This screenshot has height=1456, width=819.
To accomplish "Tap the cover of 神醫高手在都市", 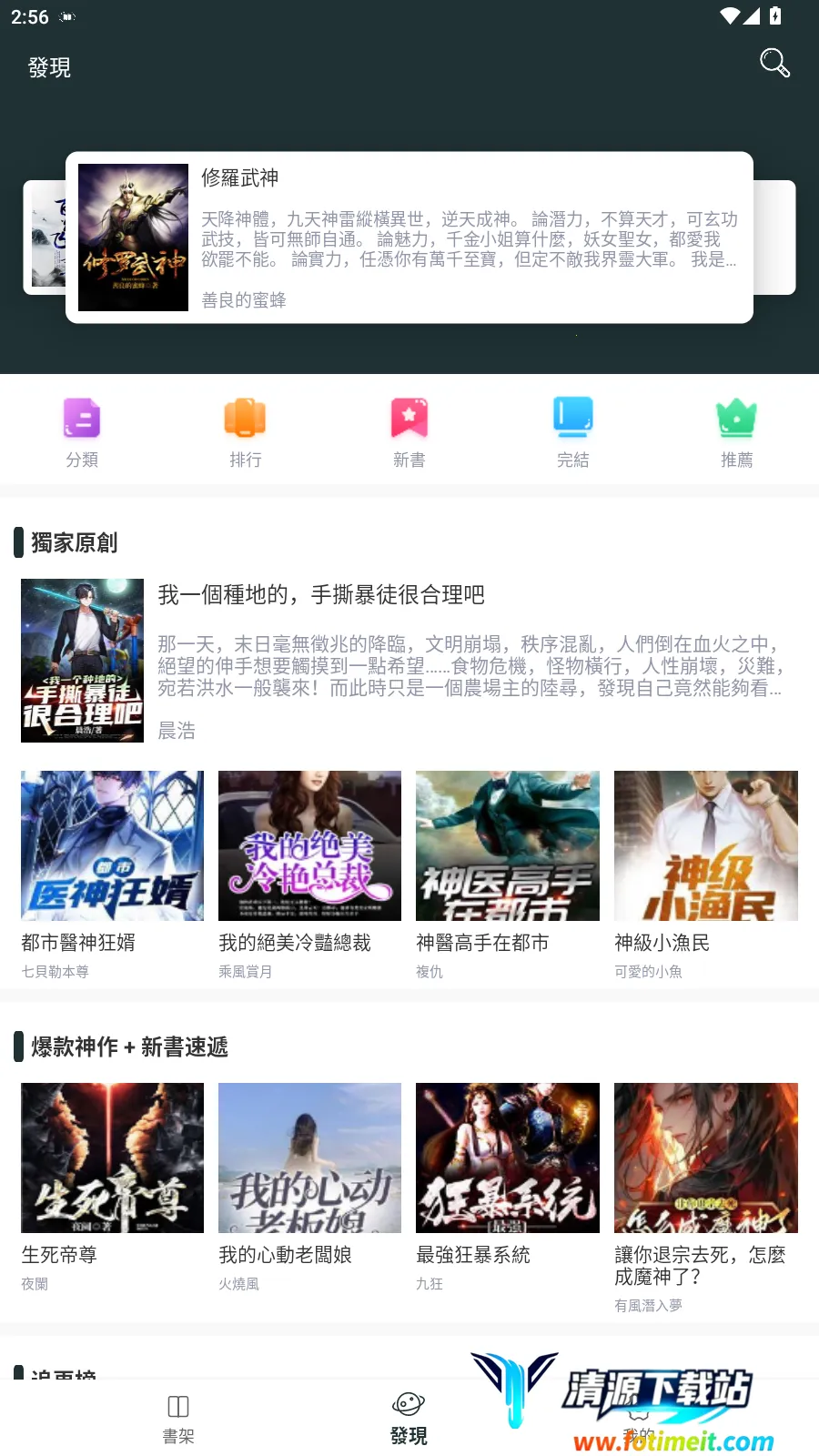I will pyautogui.click(x=507, y=845).
